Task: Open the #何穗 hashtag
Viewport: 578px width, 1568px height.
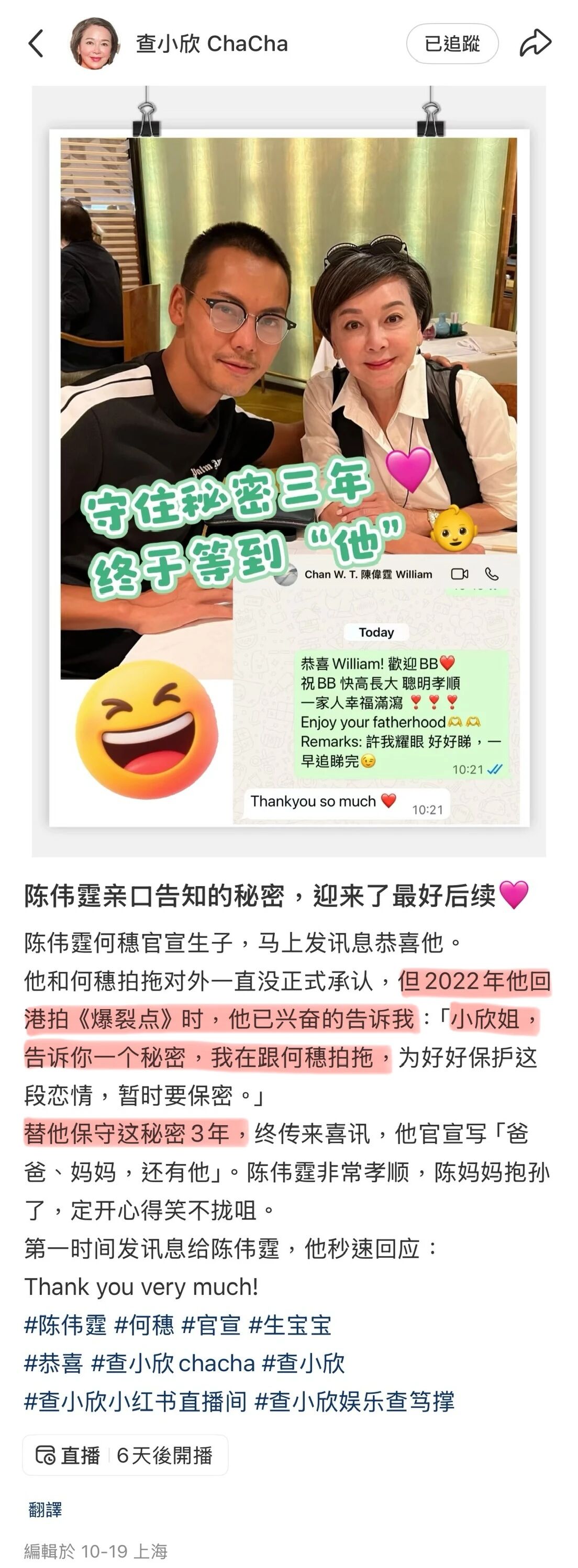Action: click(144, 1325)
